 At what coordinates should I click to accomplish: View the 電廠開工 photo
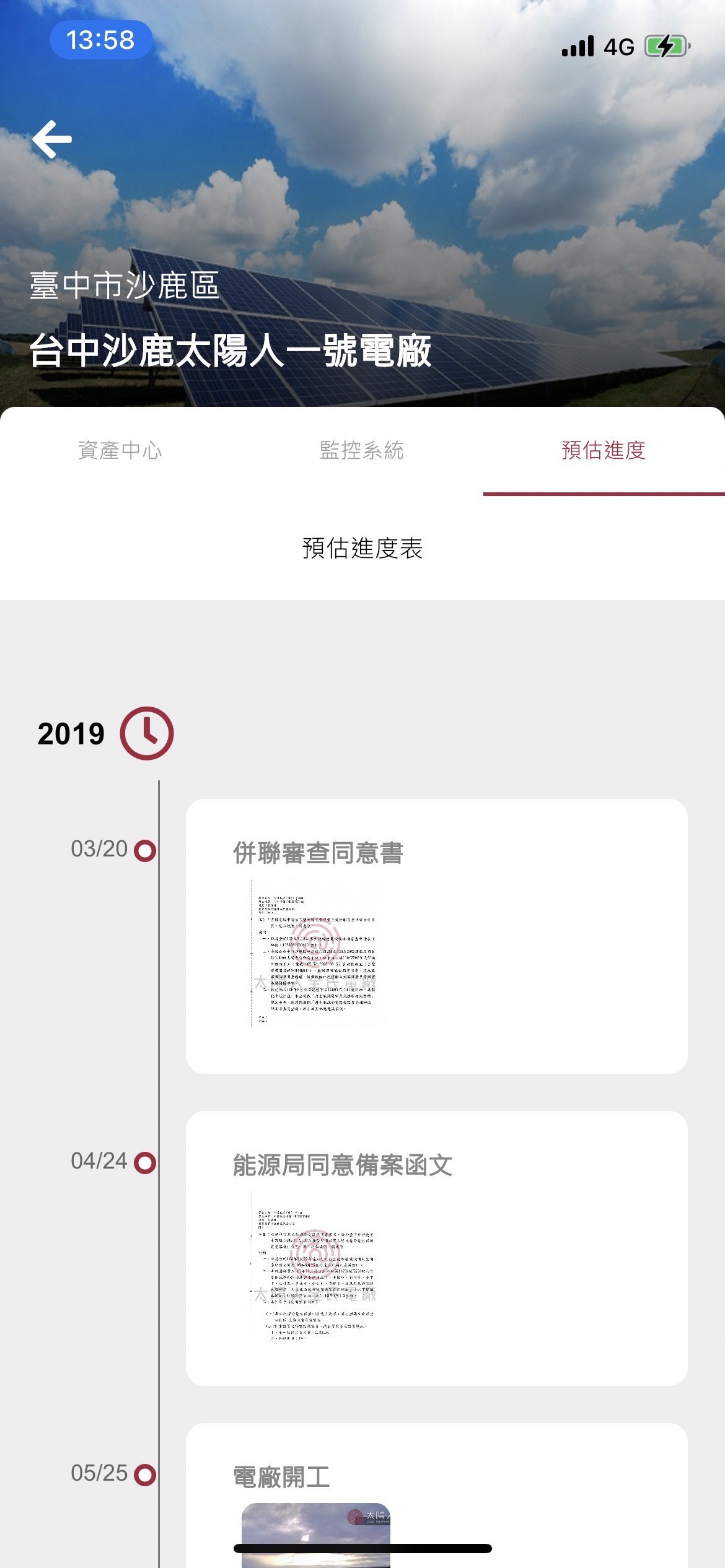316,1531
